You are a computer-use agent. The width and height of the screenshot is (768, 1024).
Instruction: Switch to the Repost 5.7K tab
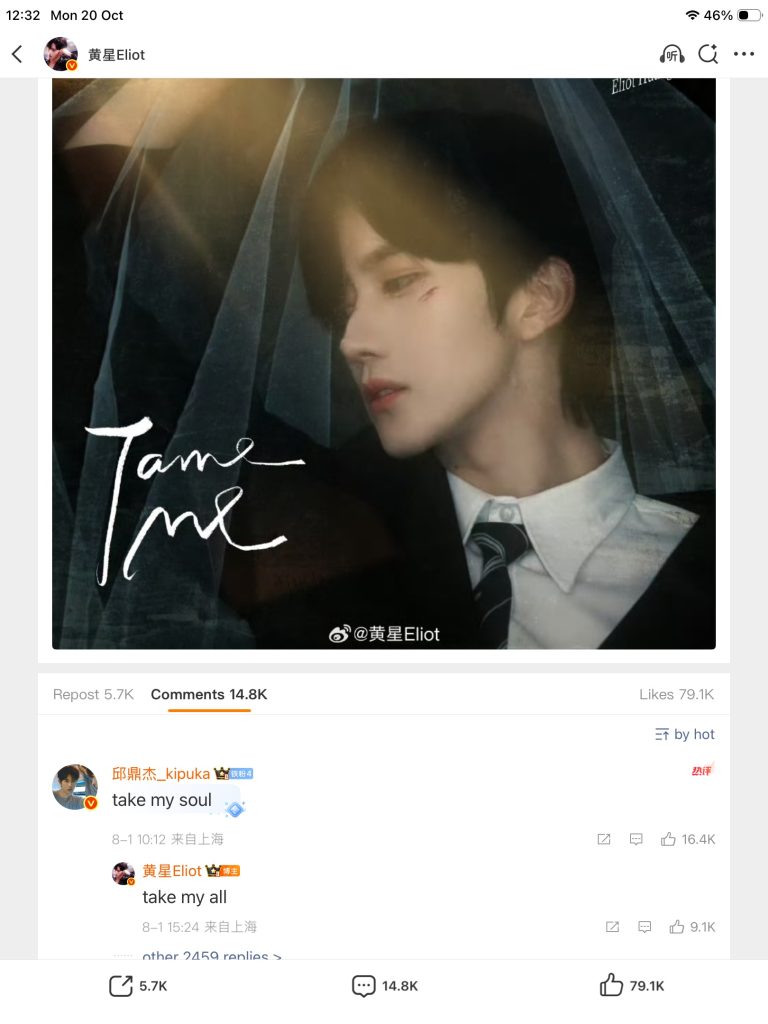(93, 694)
